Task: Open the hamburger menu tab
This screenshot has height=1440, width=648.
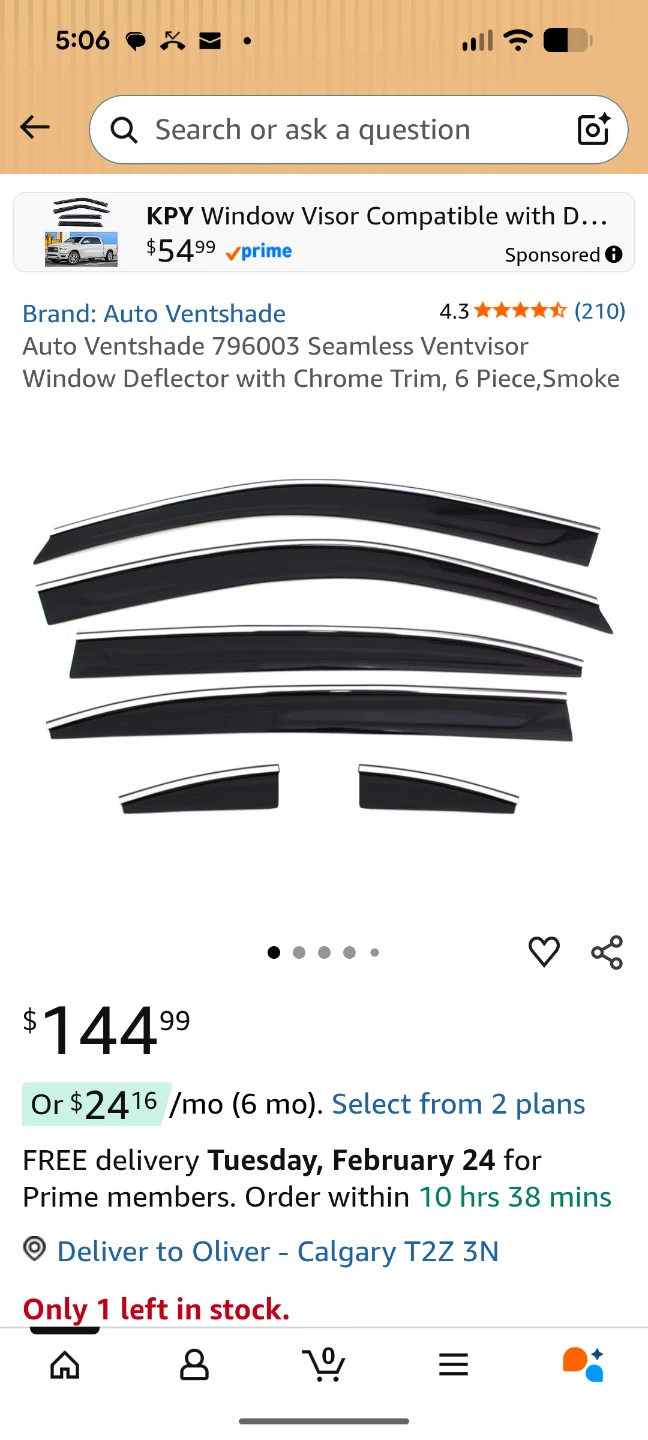Action: coord(453,1364)
